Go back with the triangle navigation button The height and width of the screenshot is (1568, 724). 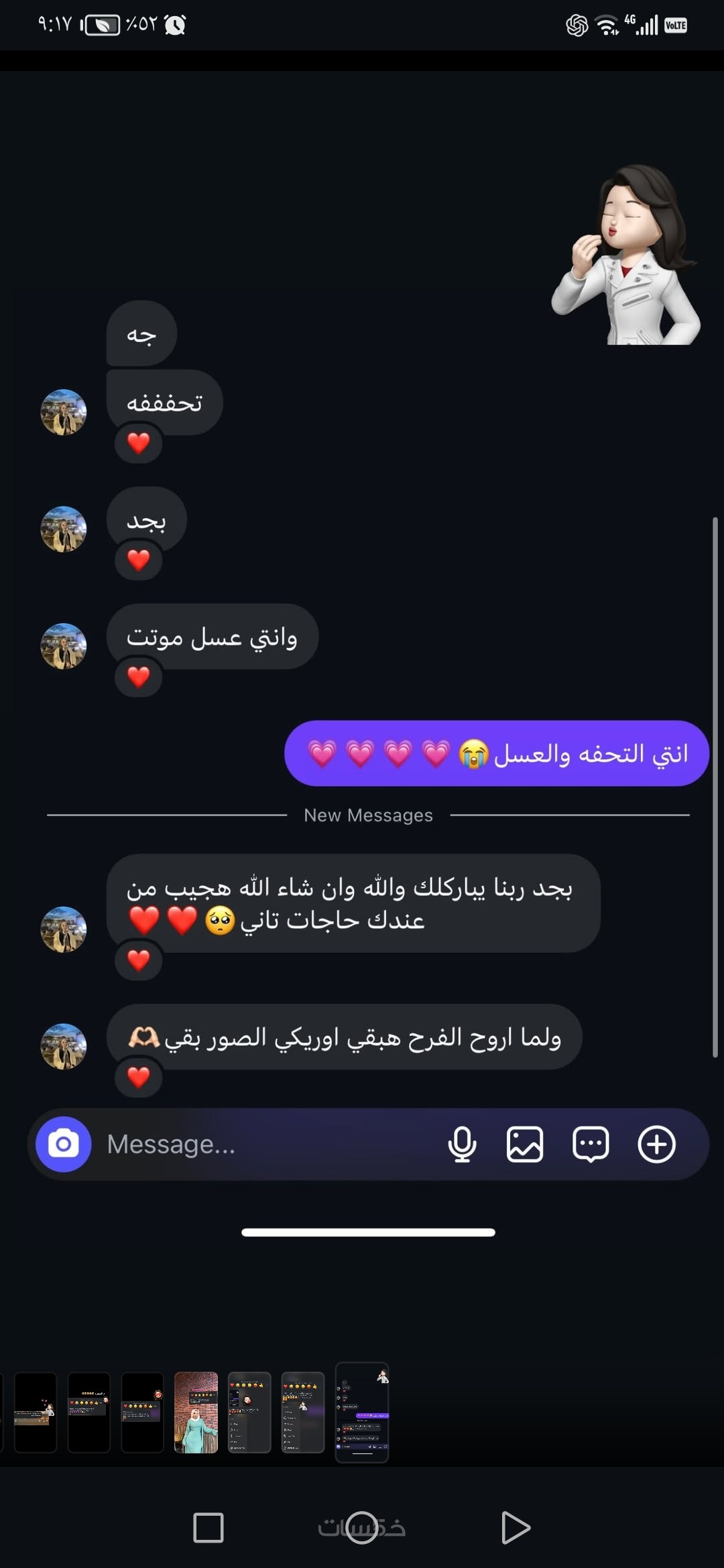click(x=515, y=1528)
